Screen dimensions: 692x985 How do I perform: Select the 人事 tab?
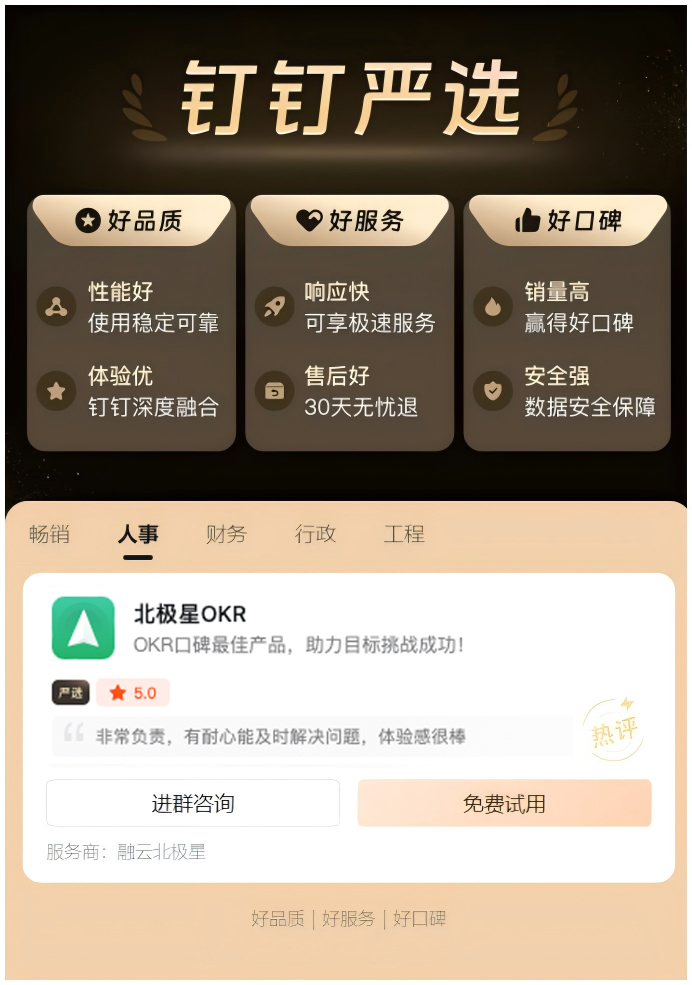[138, 534]
